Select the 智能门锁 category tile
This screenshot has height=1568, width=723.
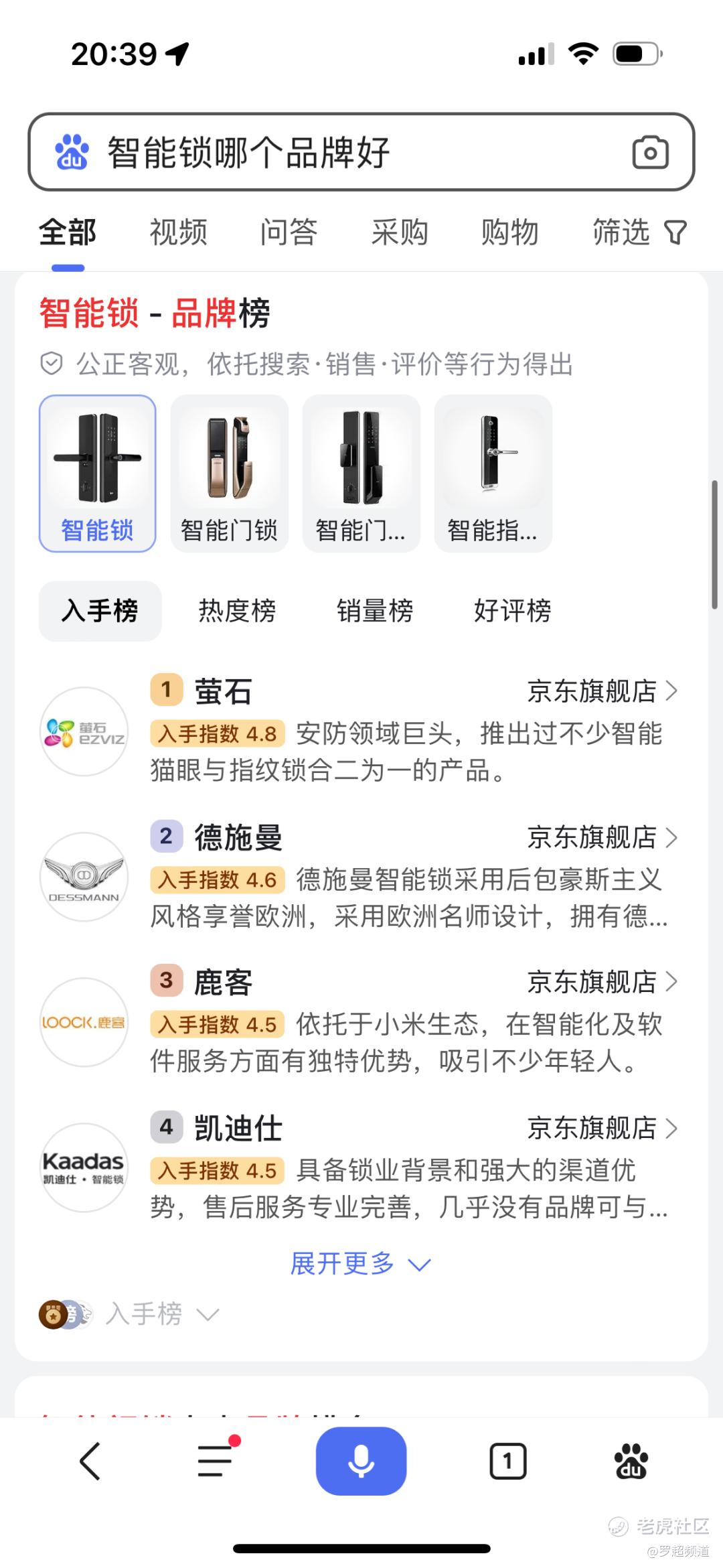230,474
